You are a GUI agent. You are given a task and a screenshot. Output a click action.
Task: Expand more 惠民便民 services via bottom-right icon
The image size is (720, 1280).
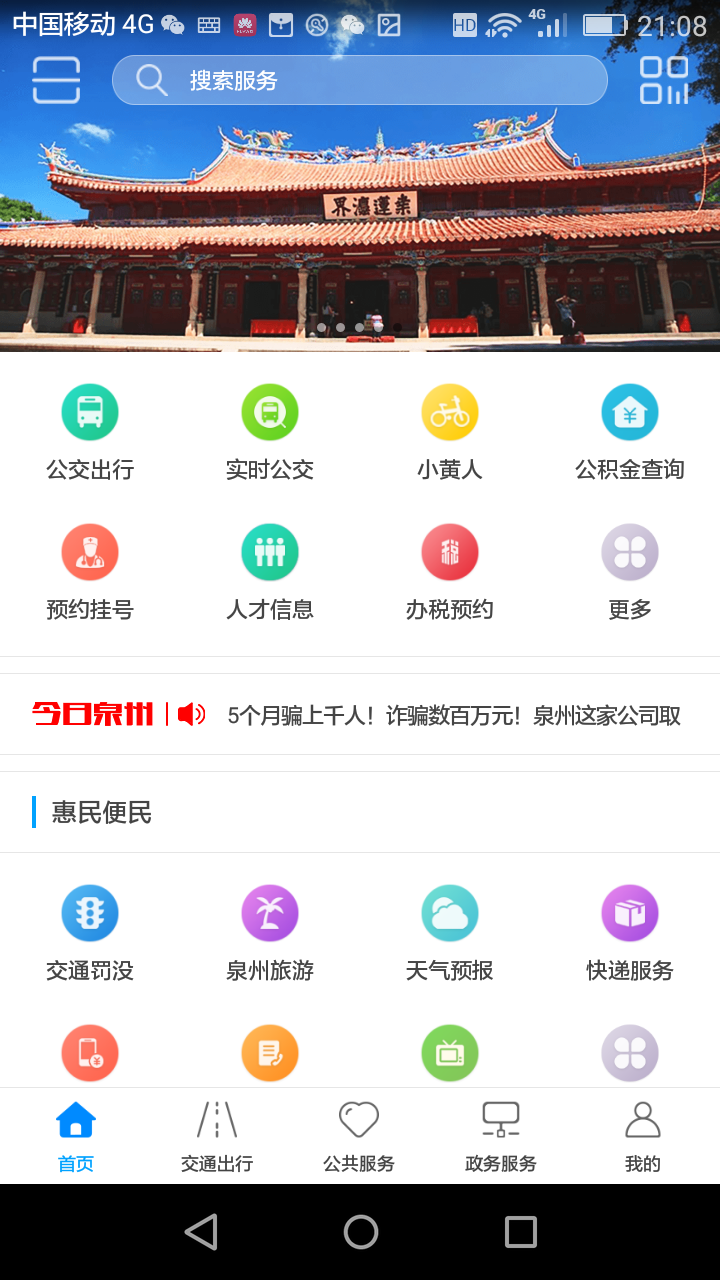click(x=630, y=1052)
